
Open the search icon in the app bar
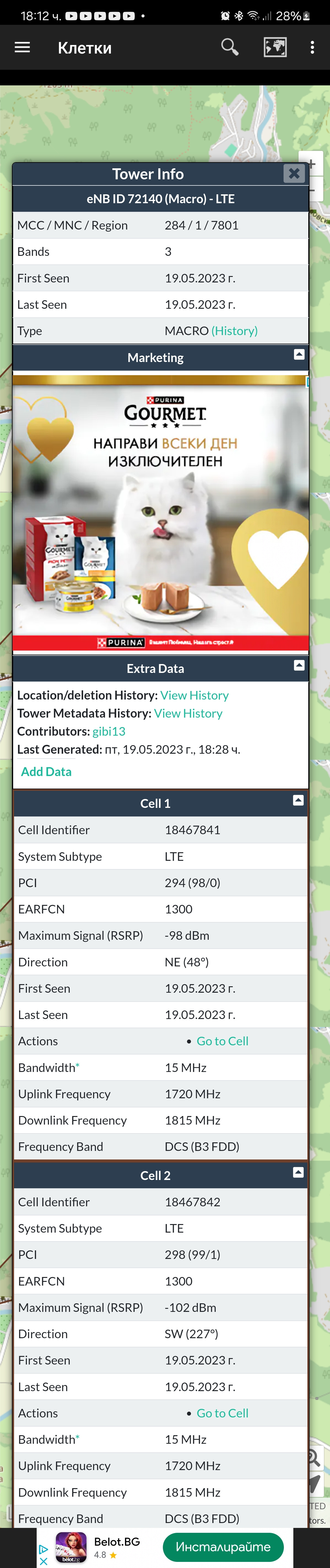coord(229,47)
